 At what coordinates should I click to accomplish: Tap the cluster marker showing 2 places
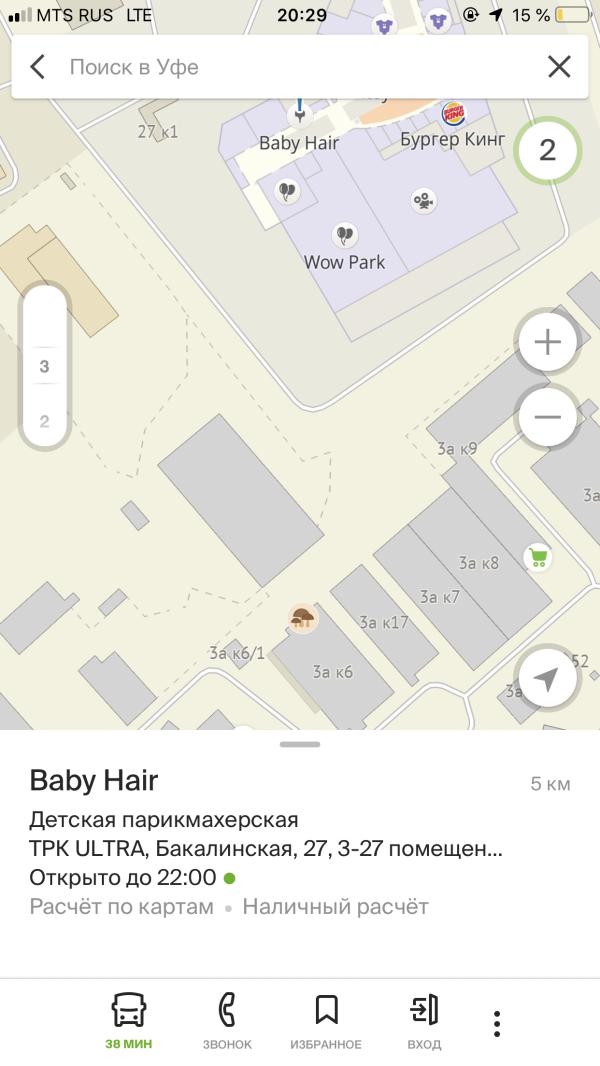click(547, 151)
